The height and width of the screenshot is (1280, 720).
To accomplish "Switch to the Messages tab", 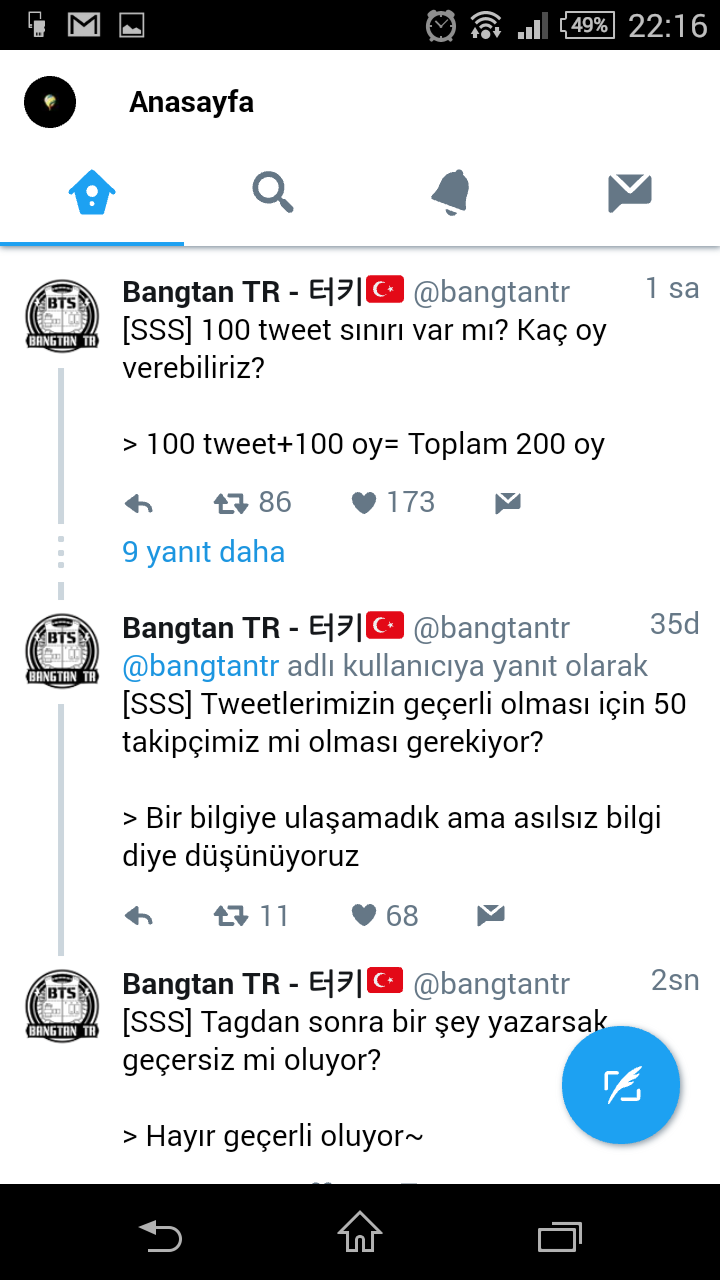I will click(x=630, y=190).
